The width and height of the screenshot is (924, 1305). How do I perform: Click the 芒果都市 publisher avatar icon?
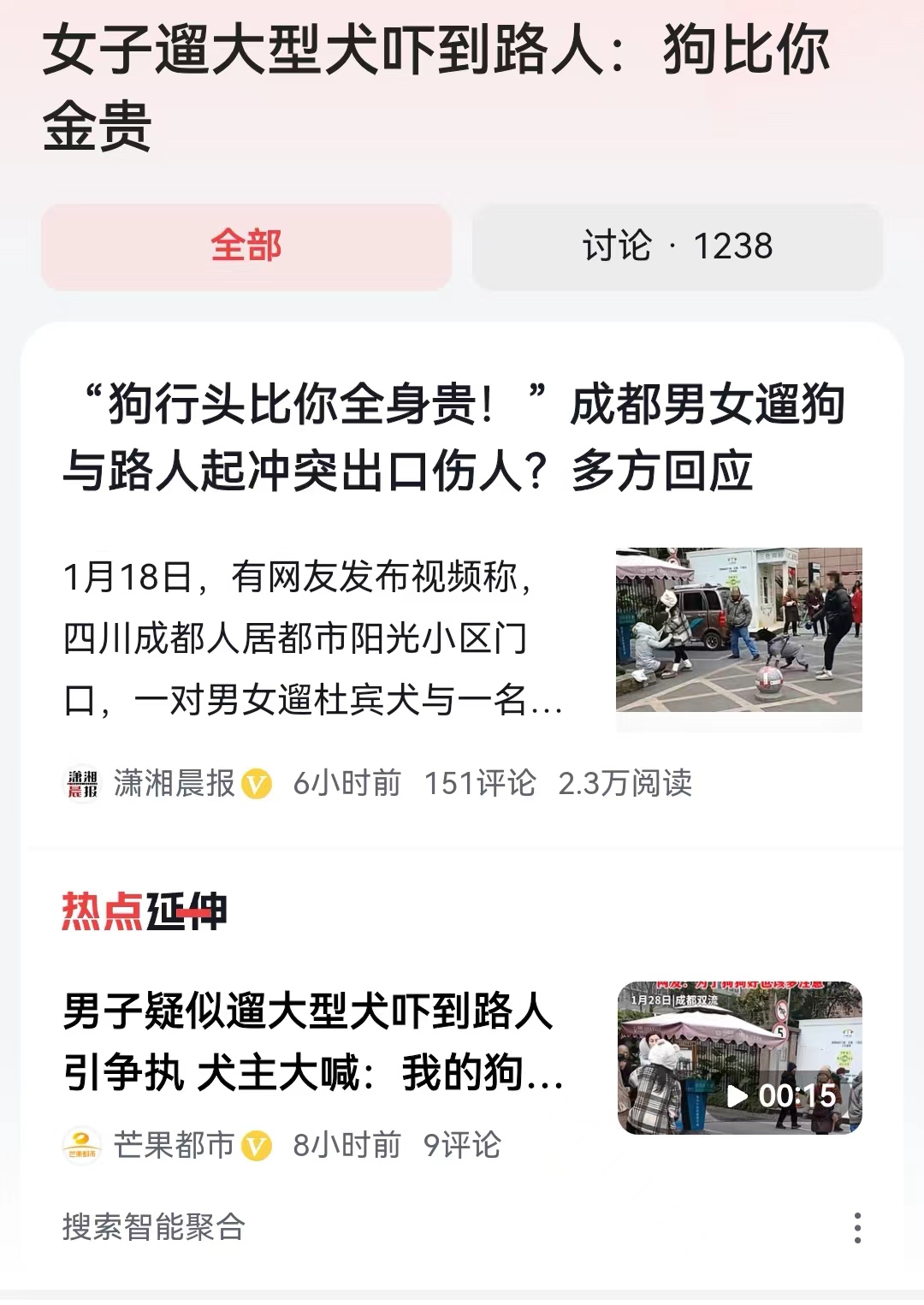coord(84,1142)
